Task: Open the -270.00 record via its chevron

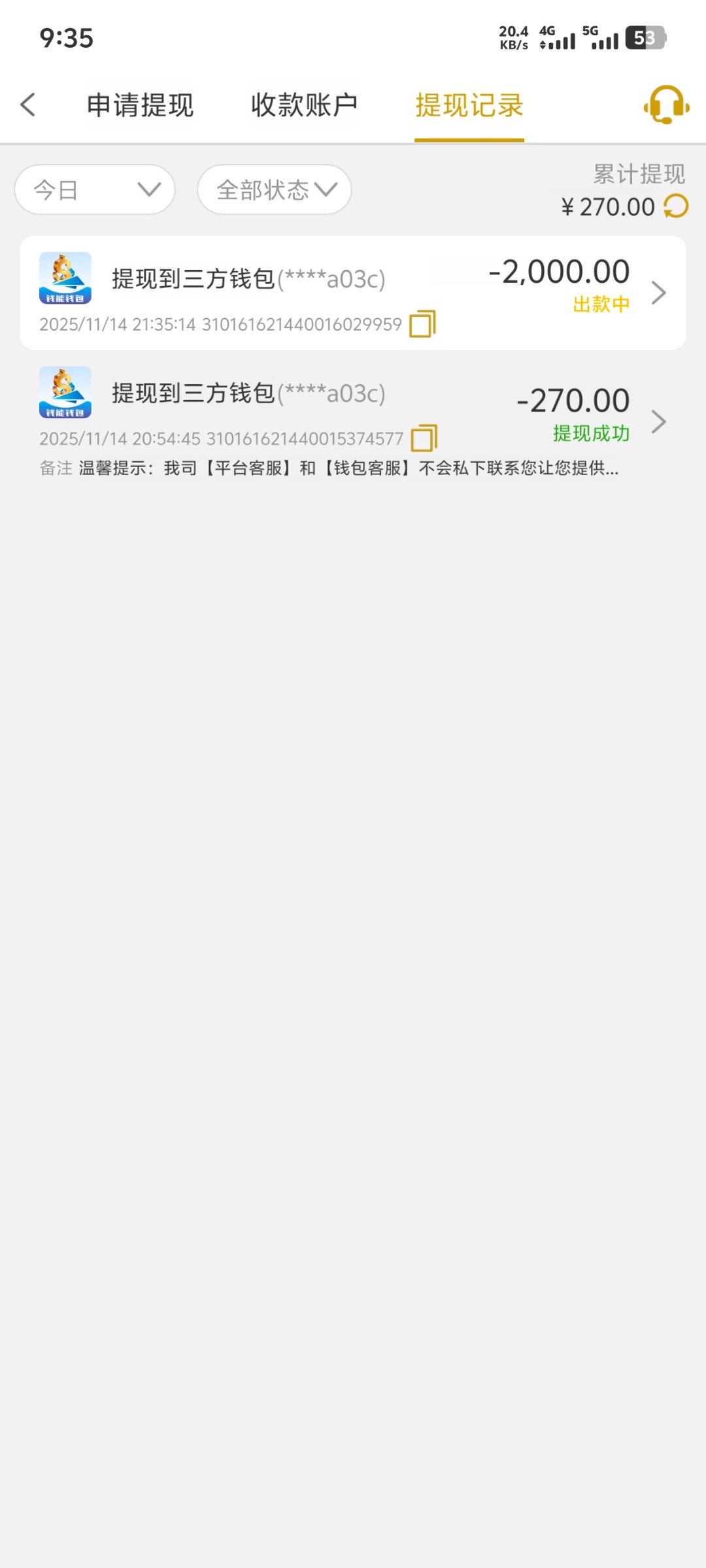Action: [x=660, y=421]
